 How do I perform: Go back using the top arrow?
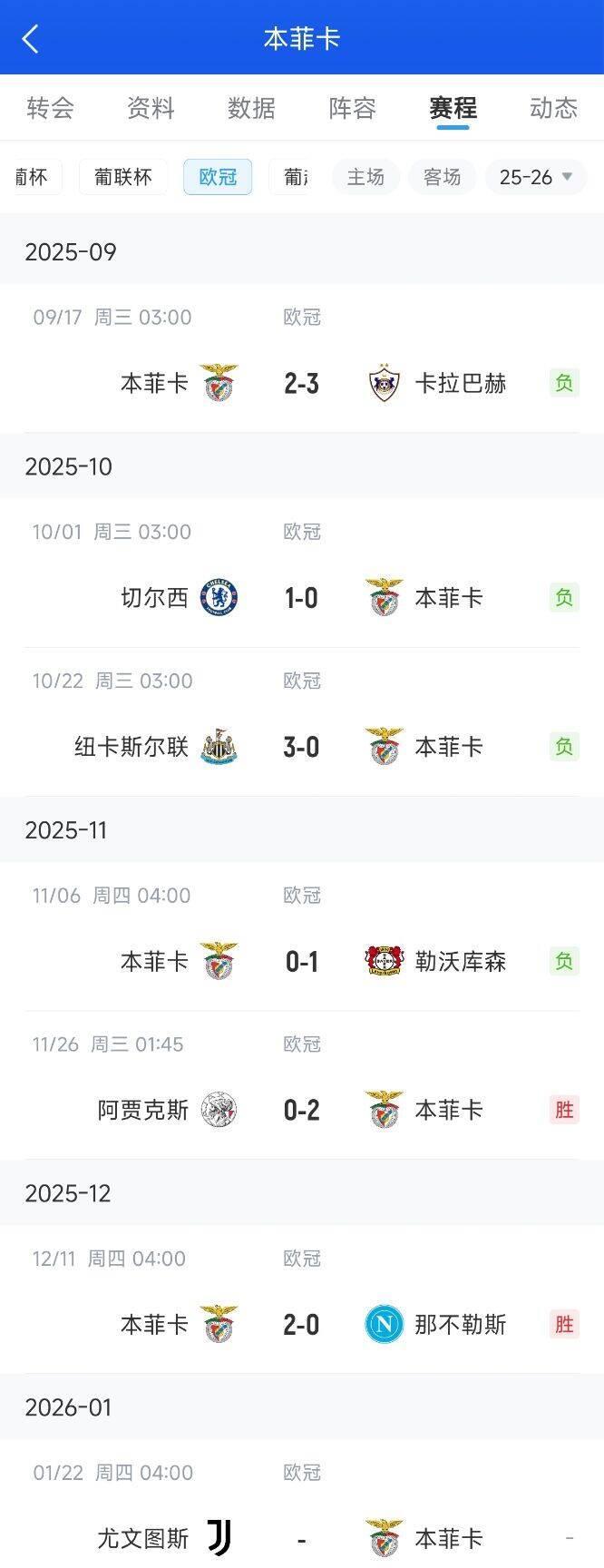31,38
